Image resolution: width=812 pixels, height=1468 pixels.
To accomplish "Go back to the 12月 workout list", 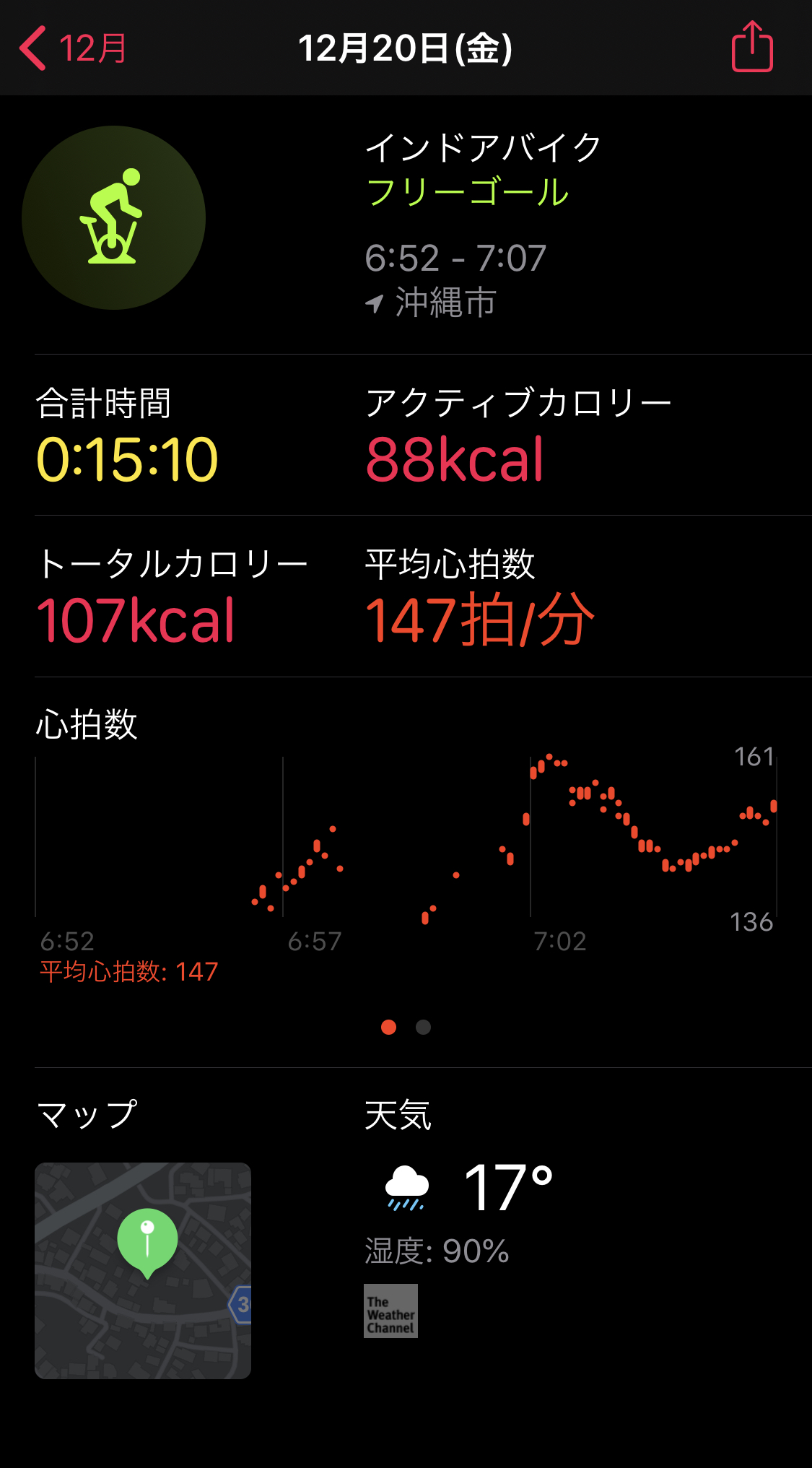I will [x=72, y=48].
